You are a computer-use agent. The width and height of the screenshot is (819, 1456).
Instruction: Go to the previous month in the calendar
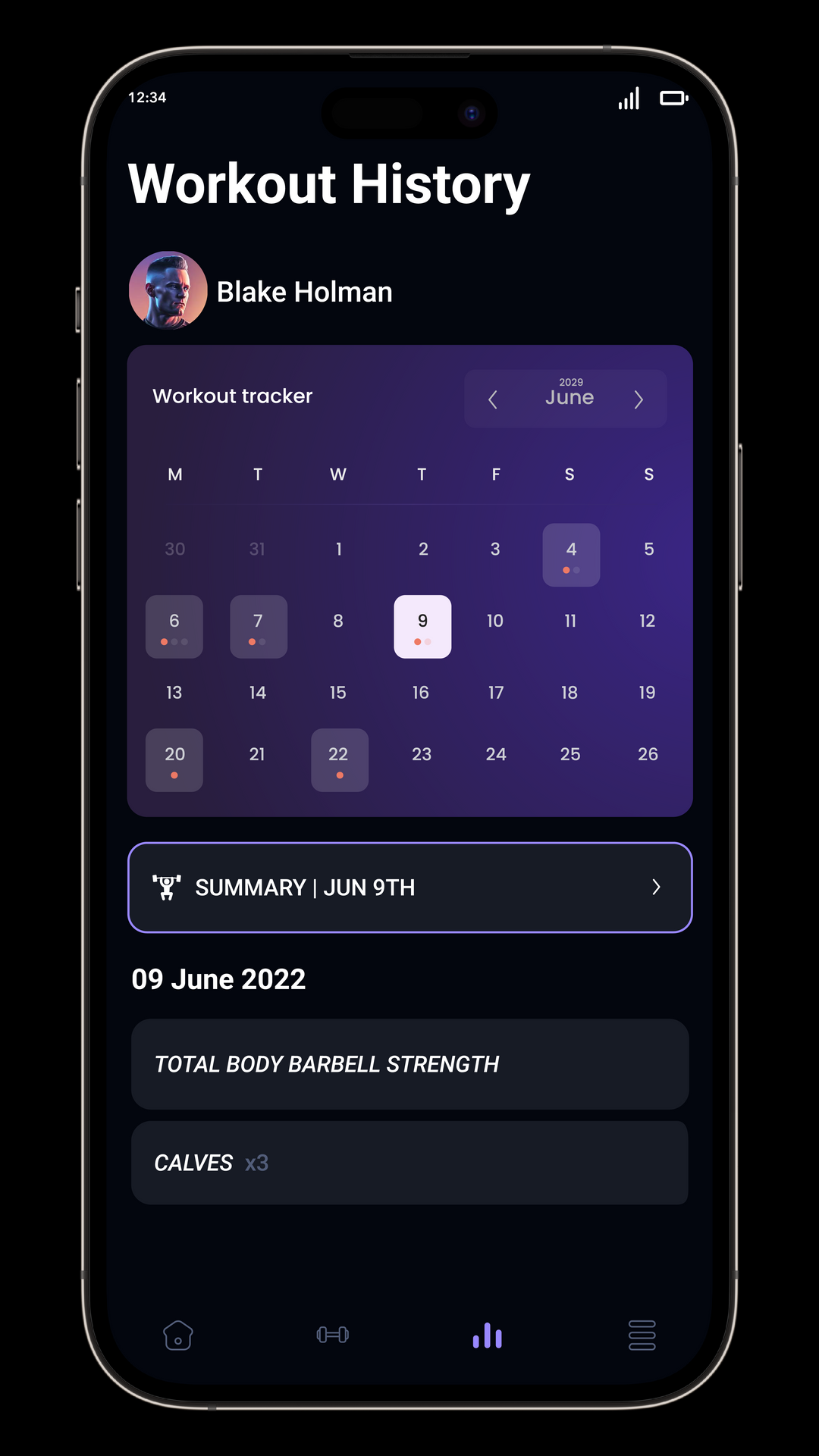pos(493,399)
